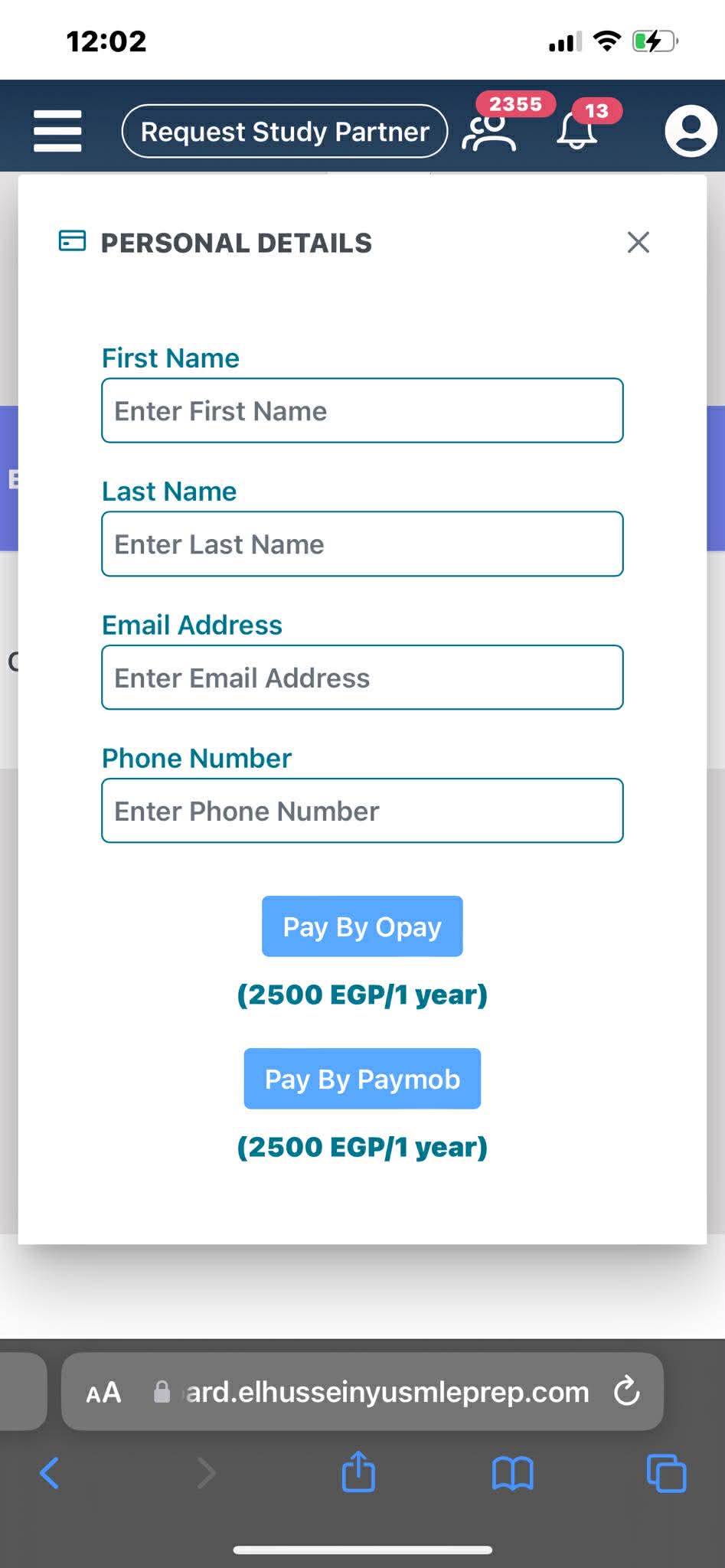The image size is (725, 1568).
Task: Choose Pay By Paymob
Action: (x=362, y=1079)
